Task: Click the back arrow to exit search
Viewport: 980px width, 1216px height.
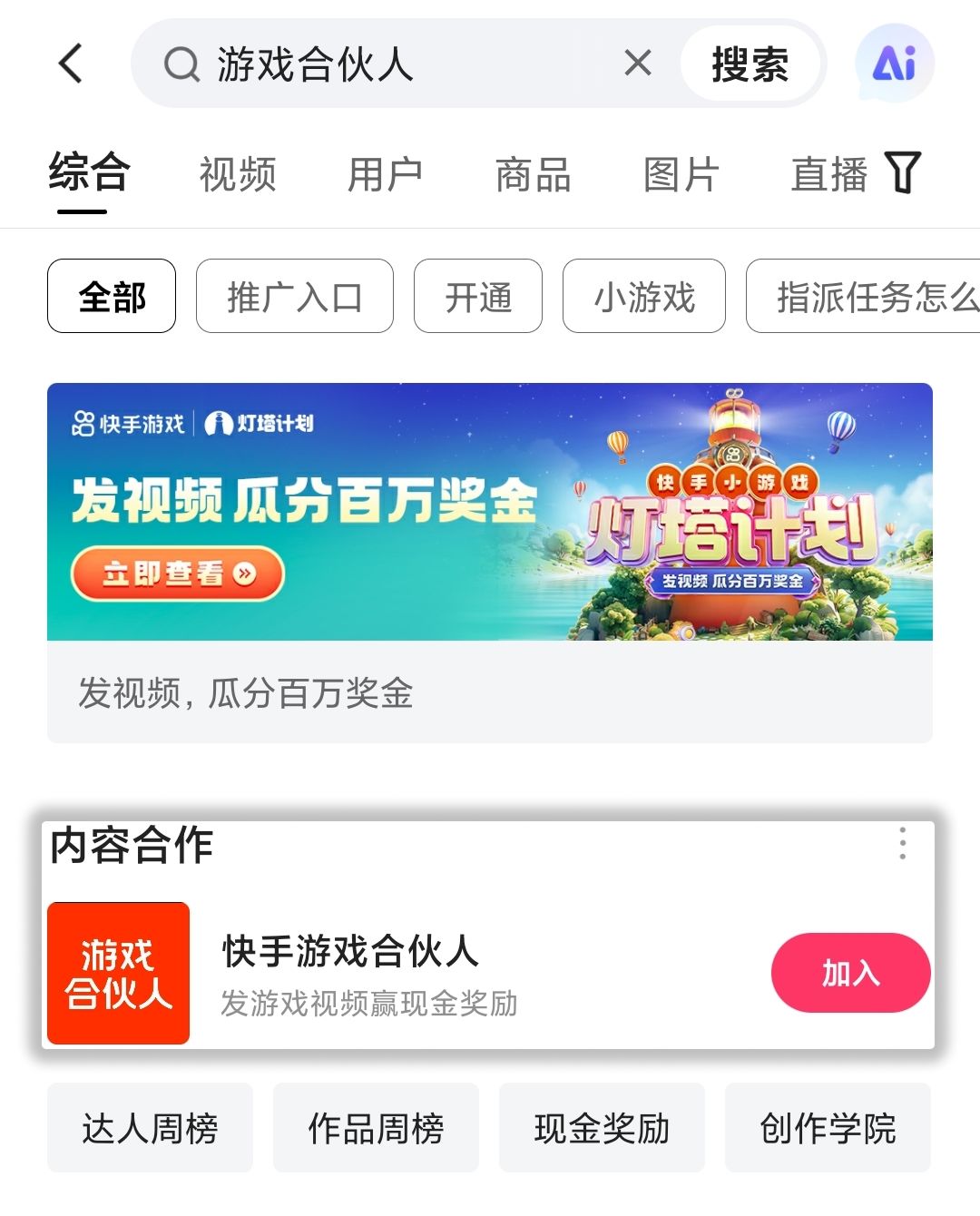Action: tap(72, 64)
